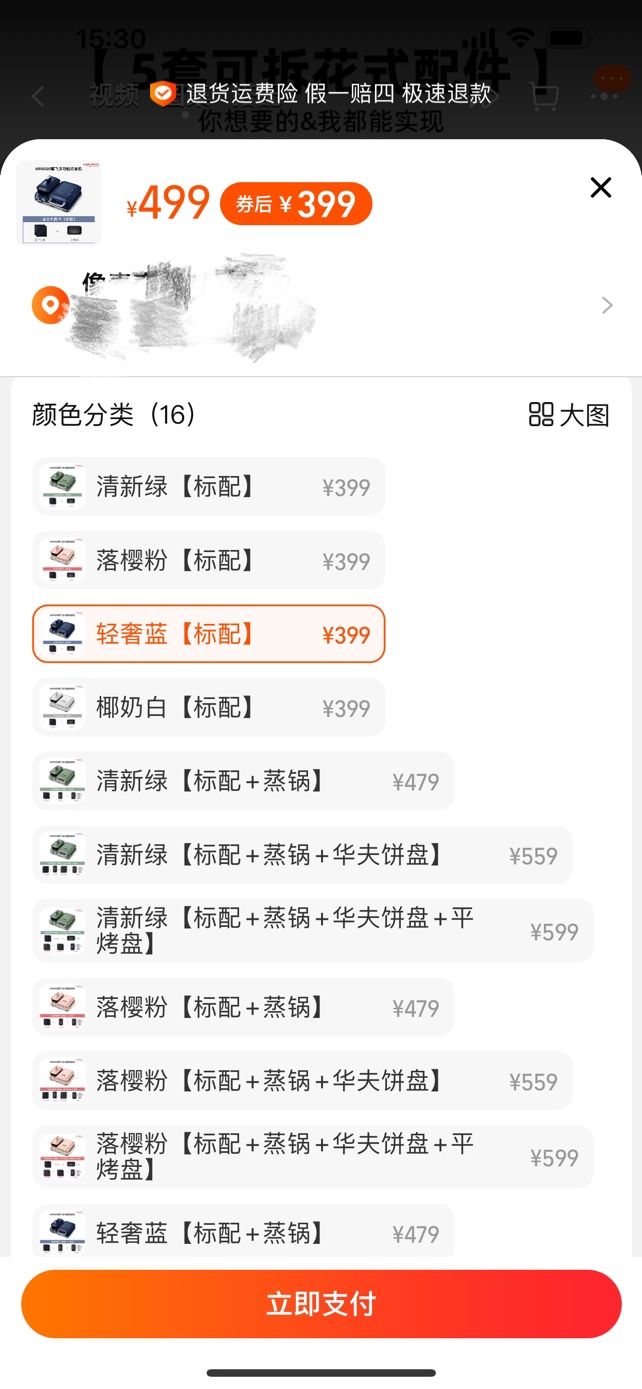Close the product options sheet

coord(600,187)
